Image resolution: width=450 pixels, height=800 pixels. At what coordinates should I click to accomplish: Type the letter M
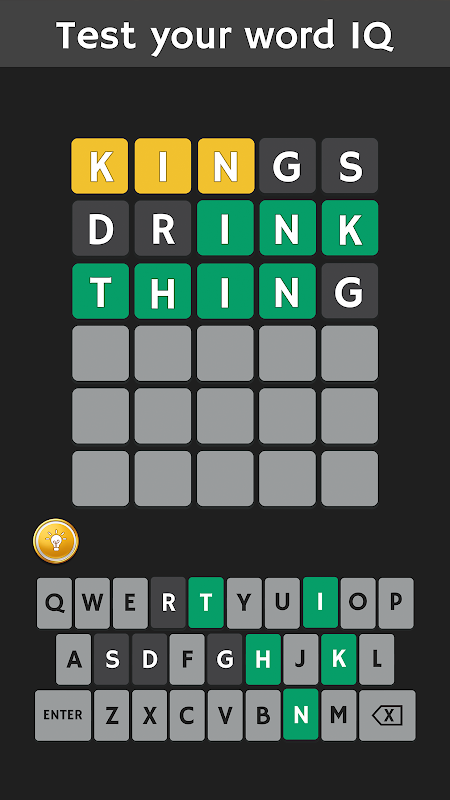pos(339,715)
